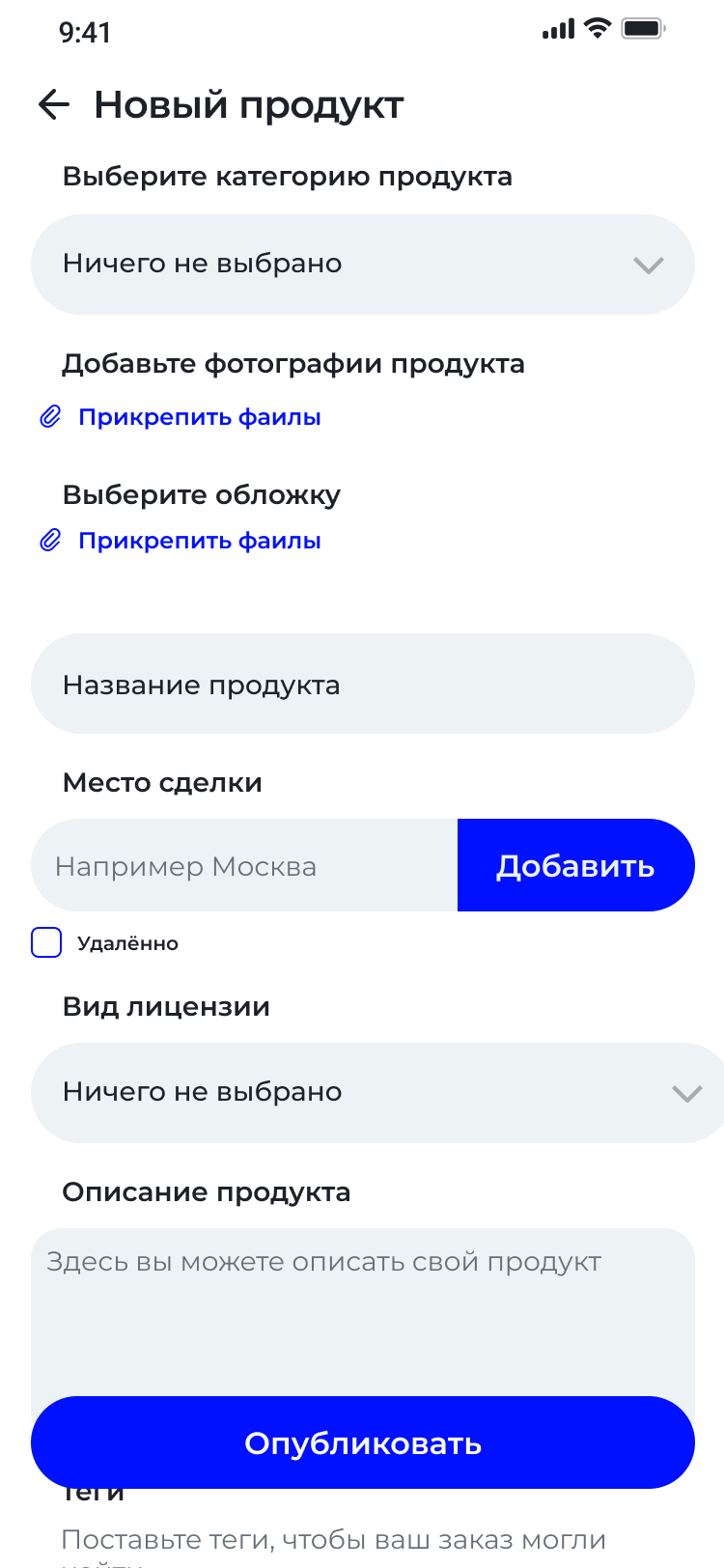Focus the product name field
724x1568 pixels.
pos(362,684)
